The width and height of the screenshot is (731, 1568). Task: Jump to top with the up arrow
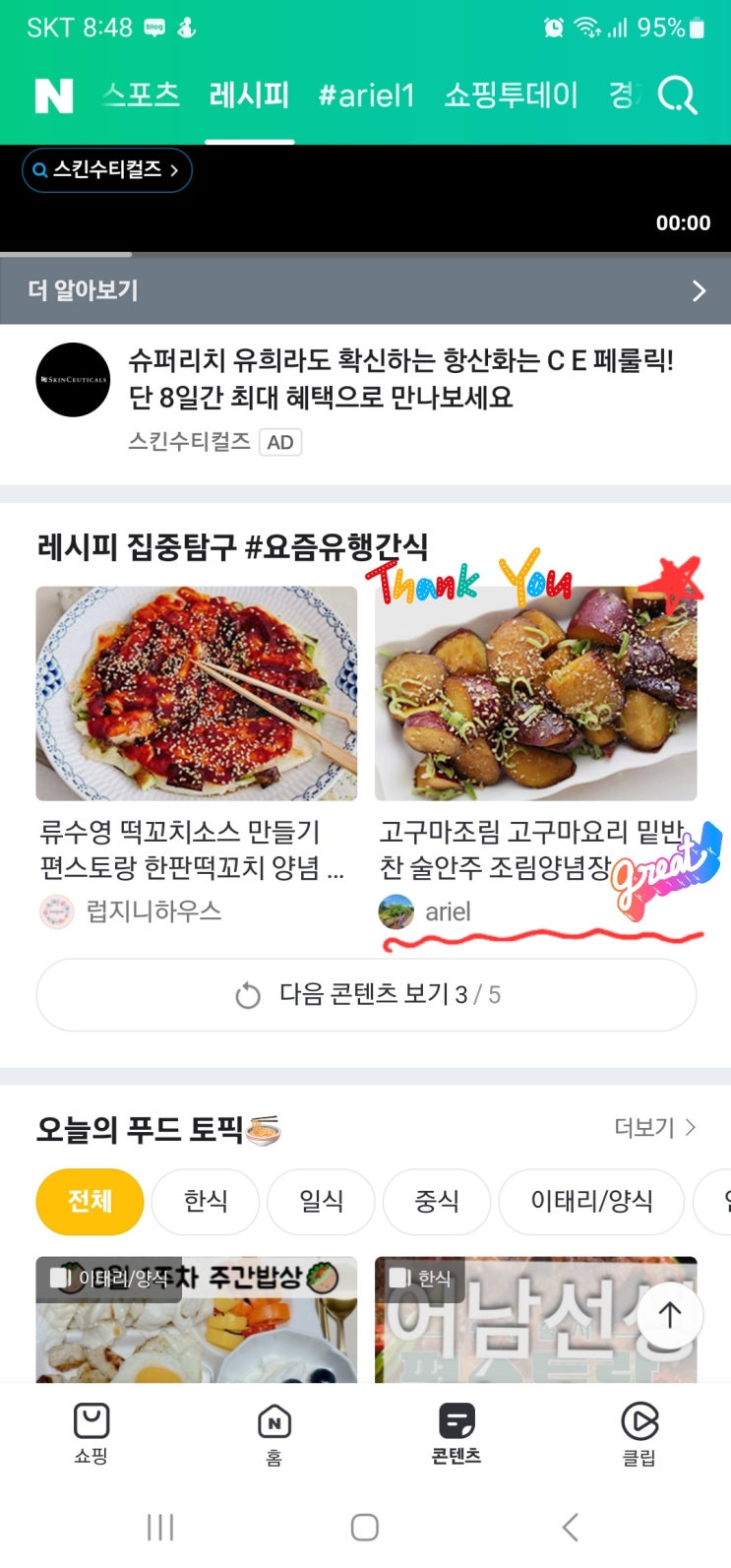click(670, 1315)
